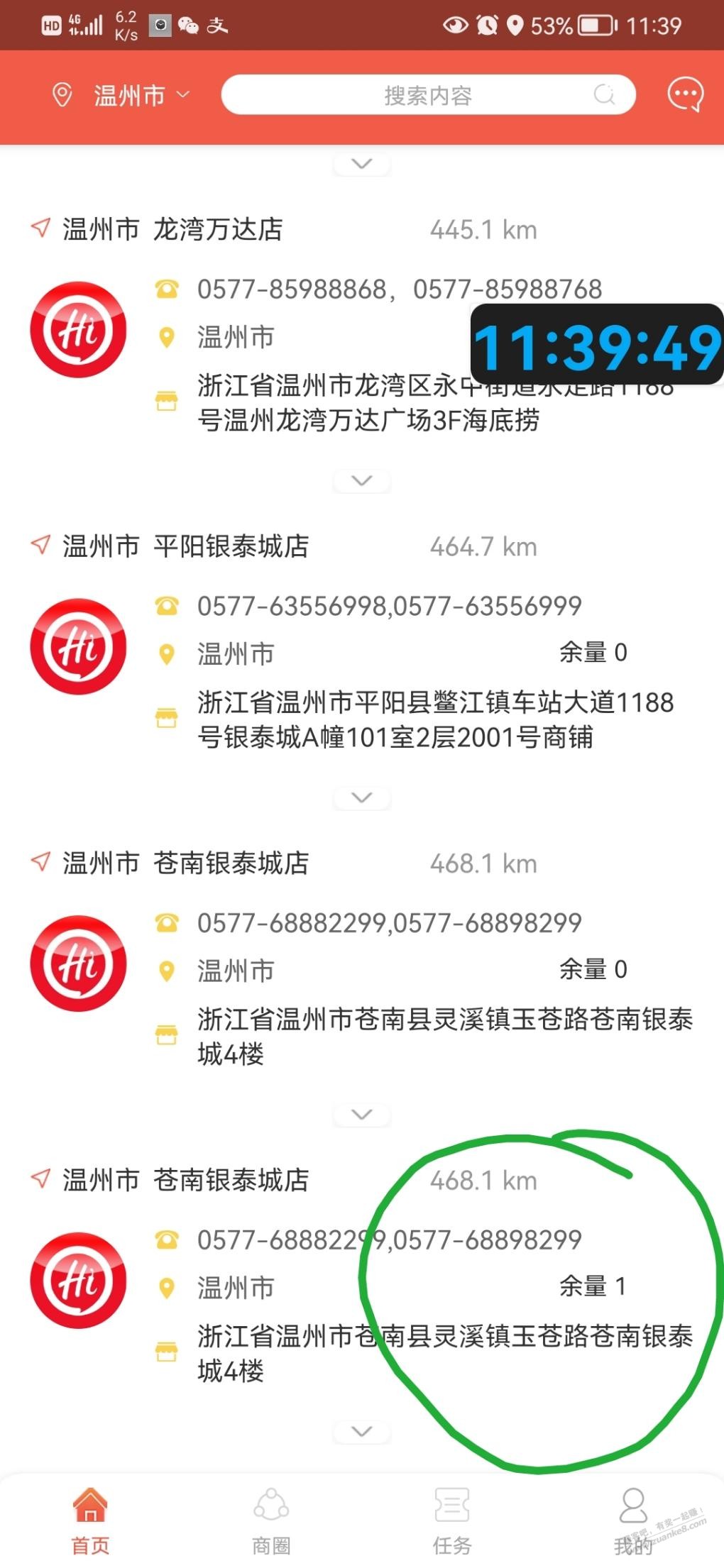Switch to the 商圈 tab
The image size is (724, 1568).
271,1519
